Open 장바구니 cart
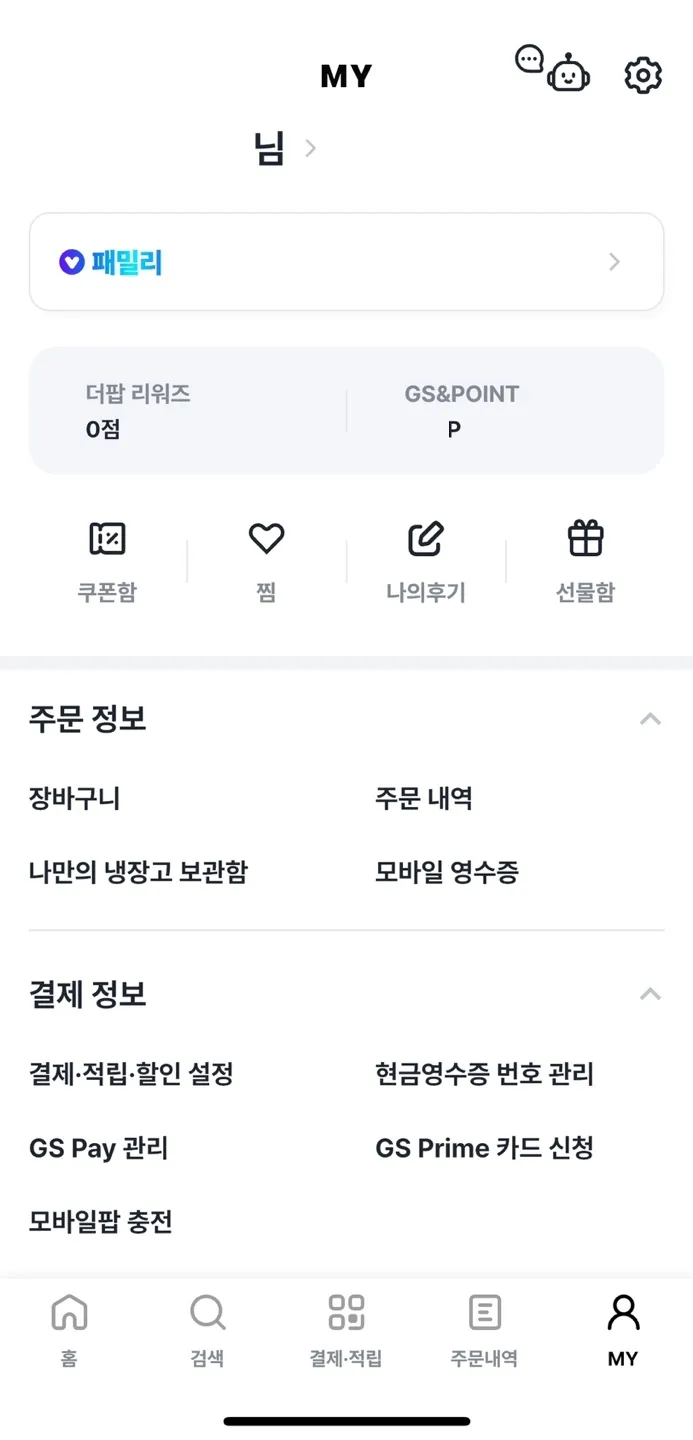The width and height of the screenshot is (693, 1440). [x=75, y=798]
